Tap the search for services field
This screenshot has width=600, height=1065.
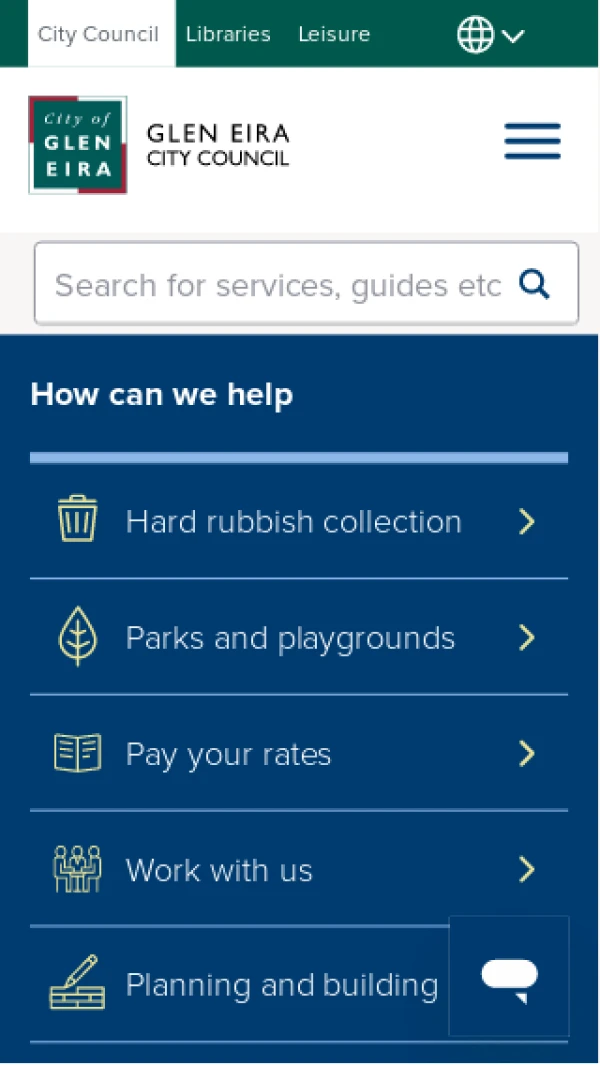[x=277, y=285]
